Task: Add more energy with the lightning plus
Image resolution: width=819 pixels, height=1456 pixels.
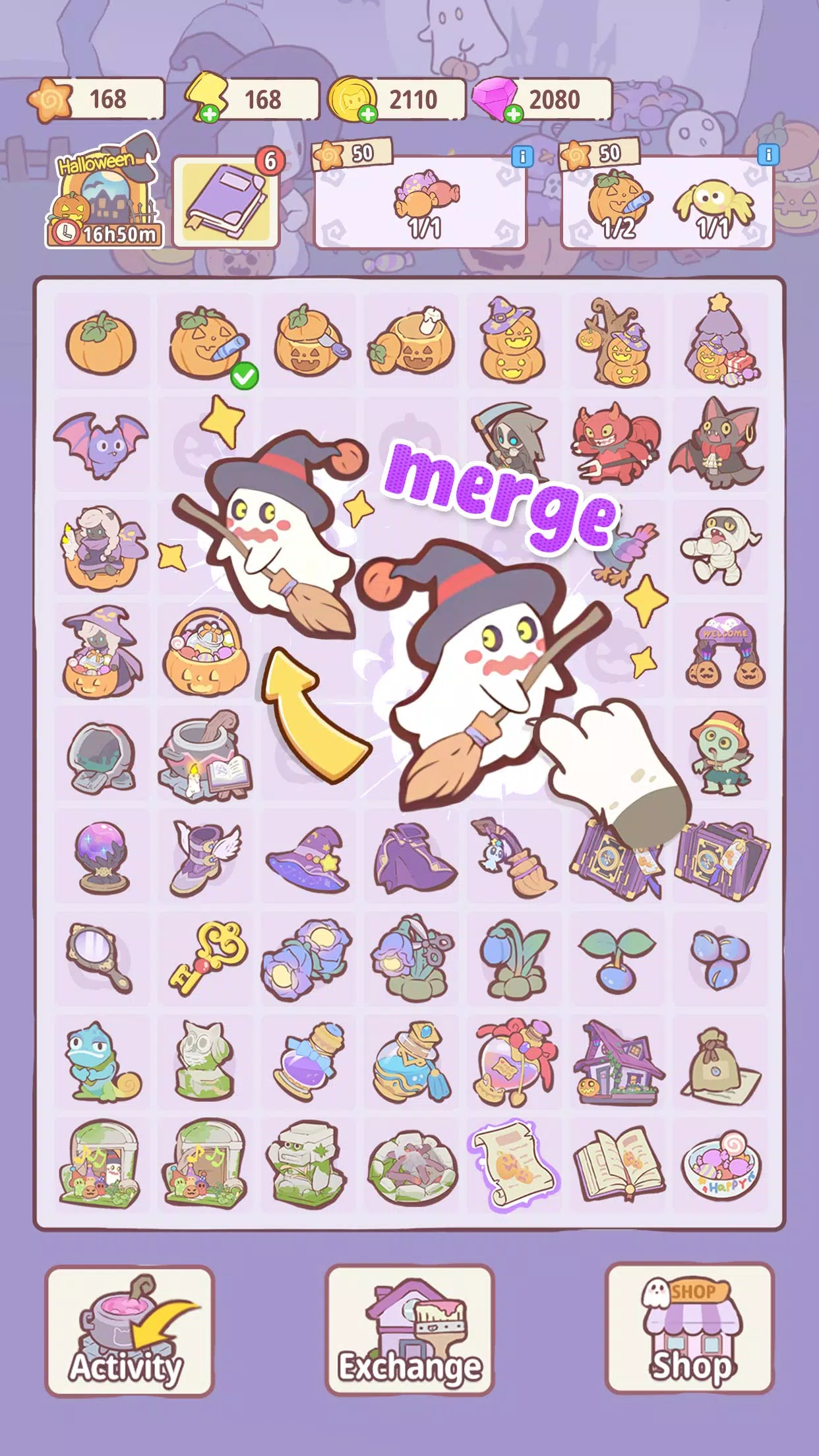Action: 210,114
